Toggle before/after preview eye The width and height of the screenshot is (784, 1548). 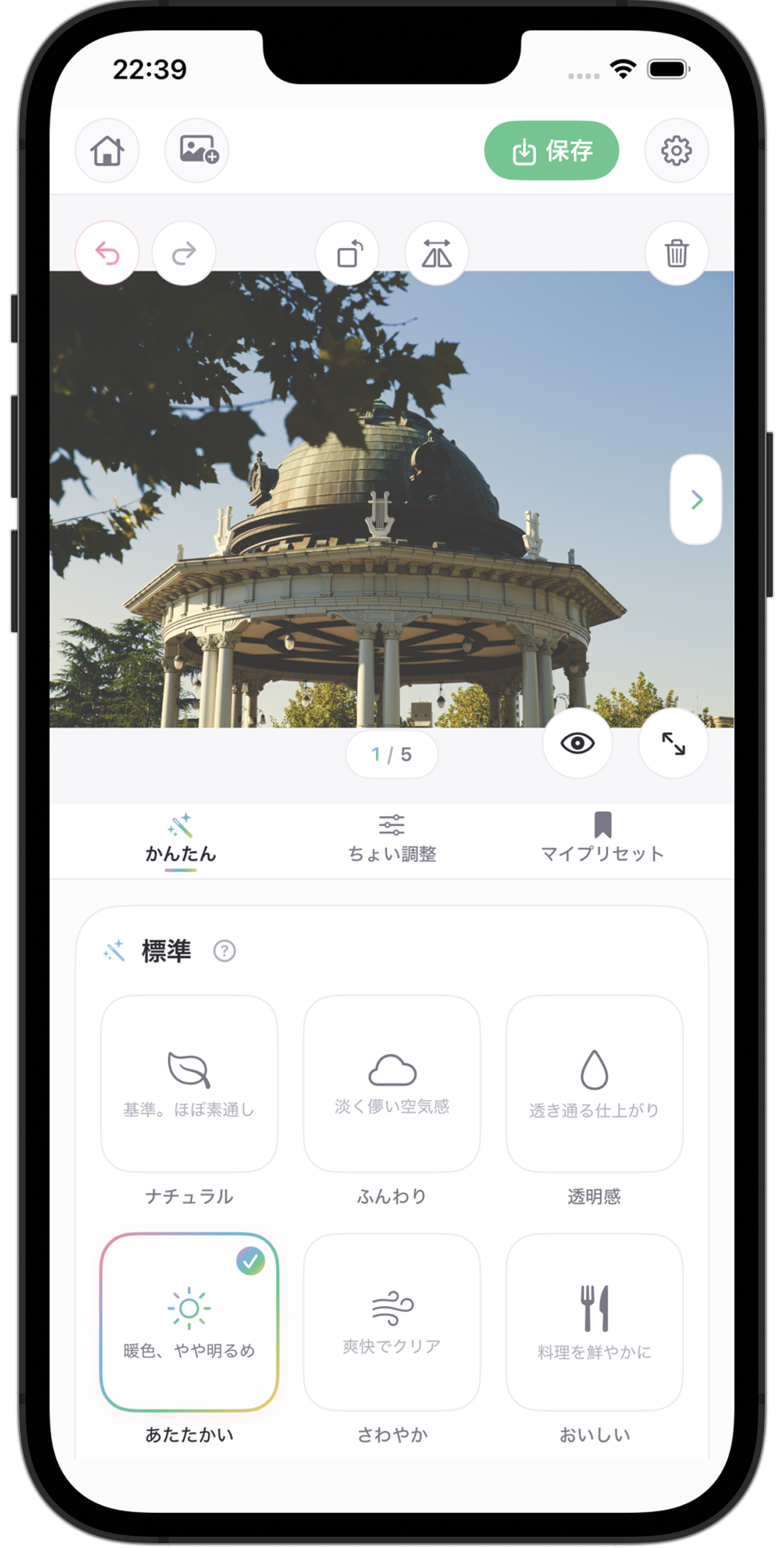coord(578,743)
